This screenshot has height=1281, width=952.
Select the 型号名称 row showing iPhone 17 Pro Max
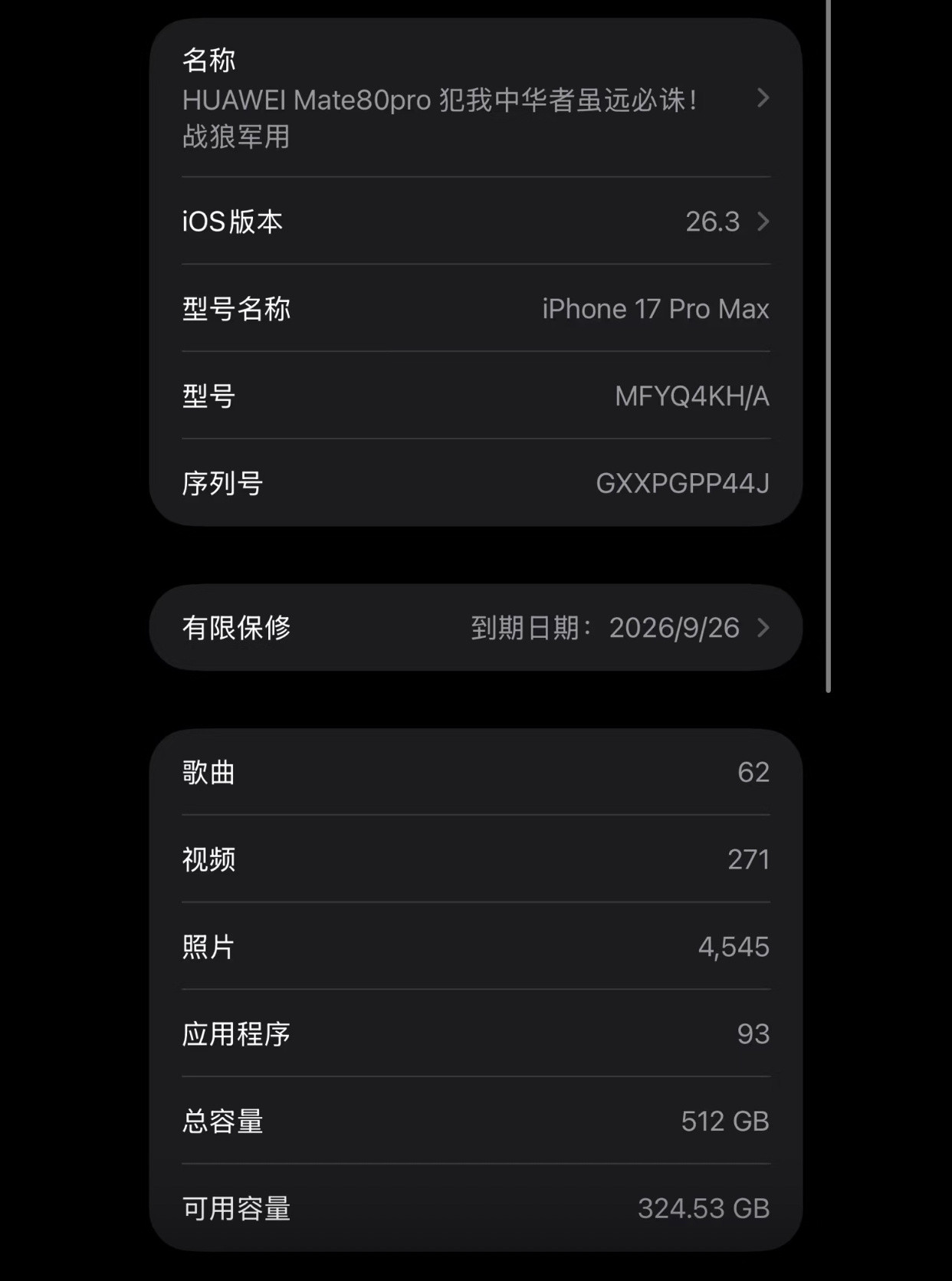click(475, 309)
